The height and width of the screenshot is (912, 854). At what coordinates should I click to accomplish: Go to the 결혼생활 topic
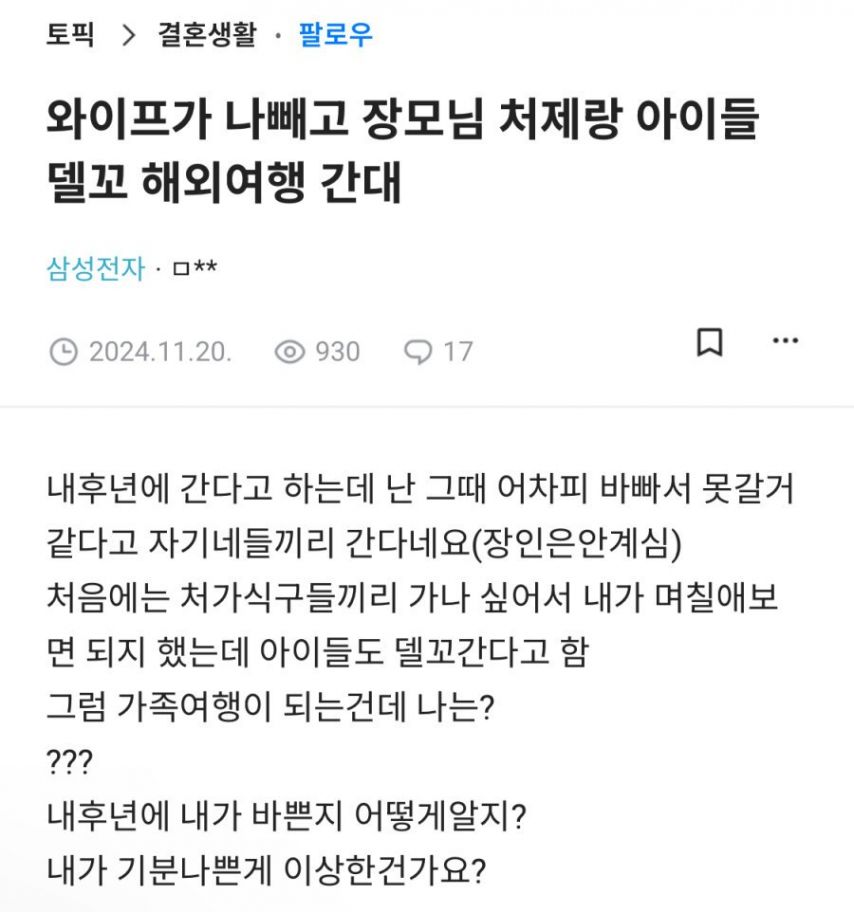206,35
